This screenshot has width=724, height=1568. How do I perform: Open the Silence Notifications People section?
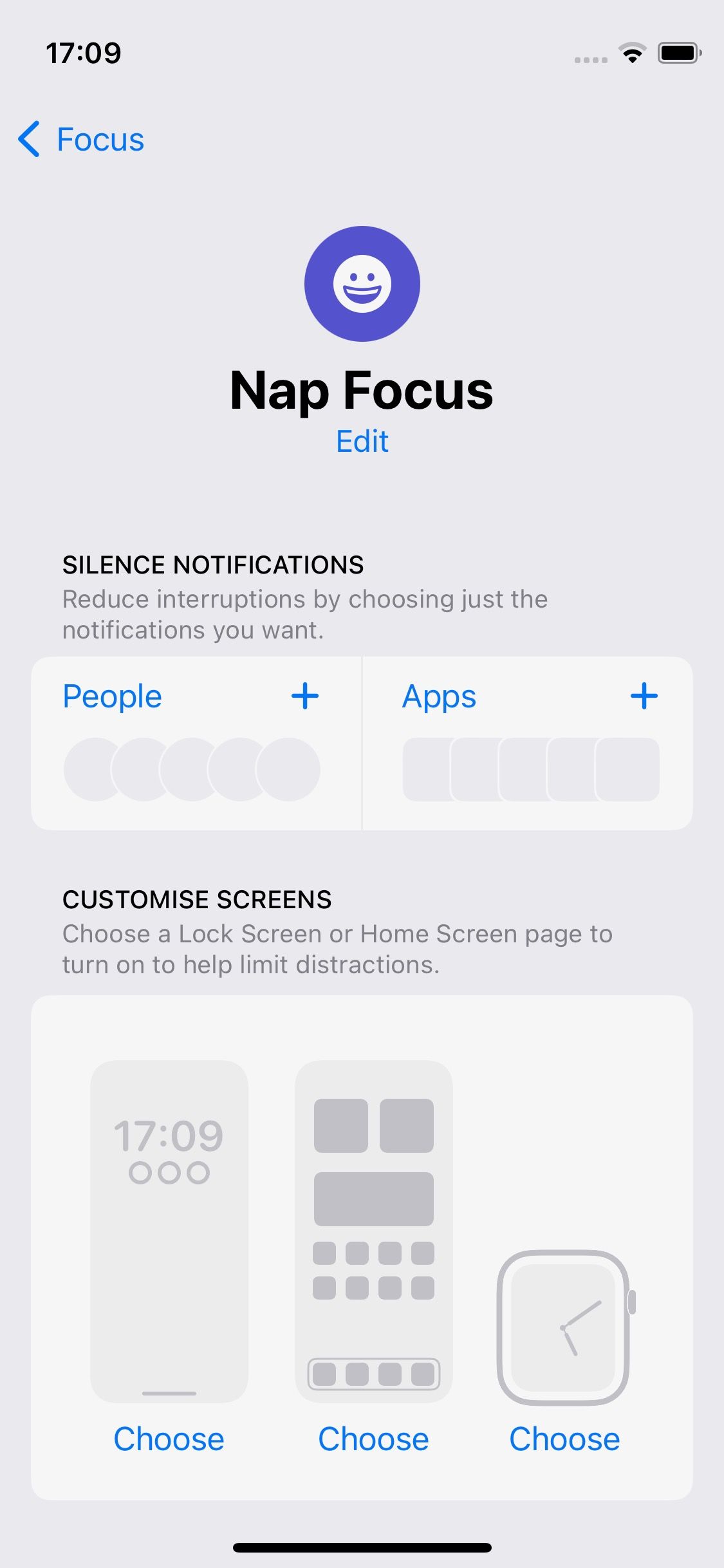(112, 696)
